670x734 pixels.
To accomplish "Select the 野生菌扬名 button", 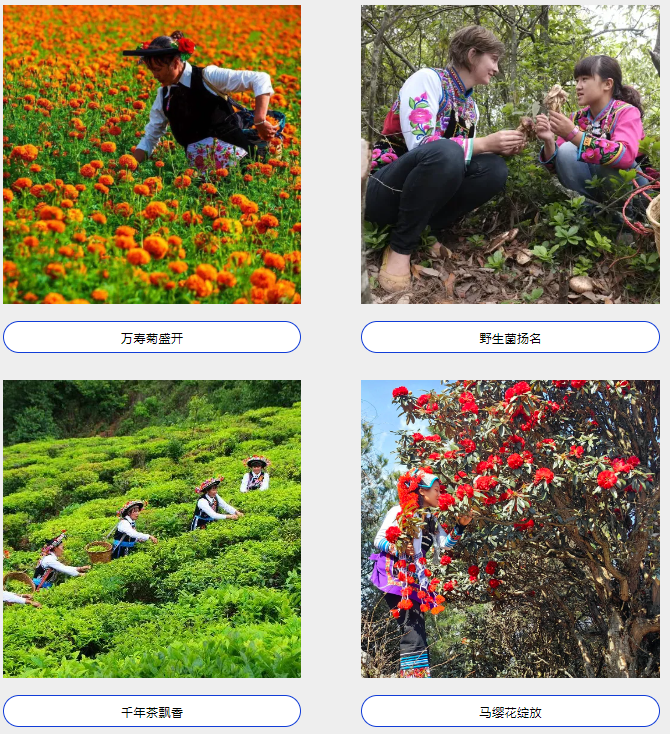I will click(510, 337).
